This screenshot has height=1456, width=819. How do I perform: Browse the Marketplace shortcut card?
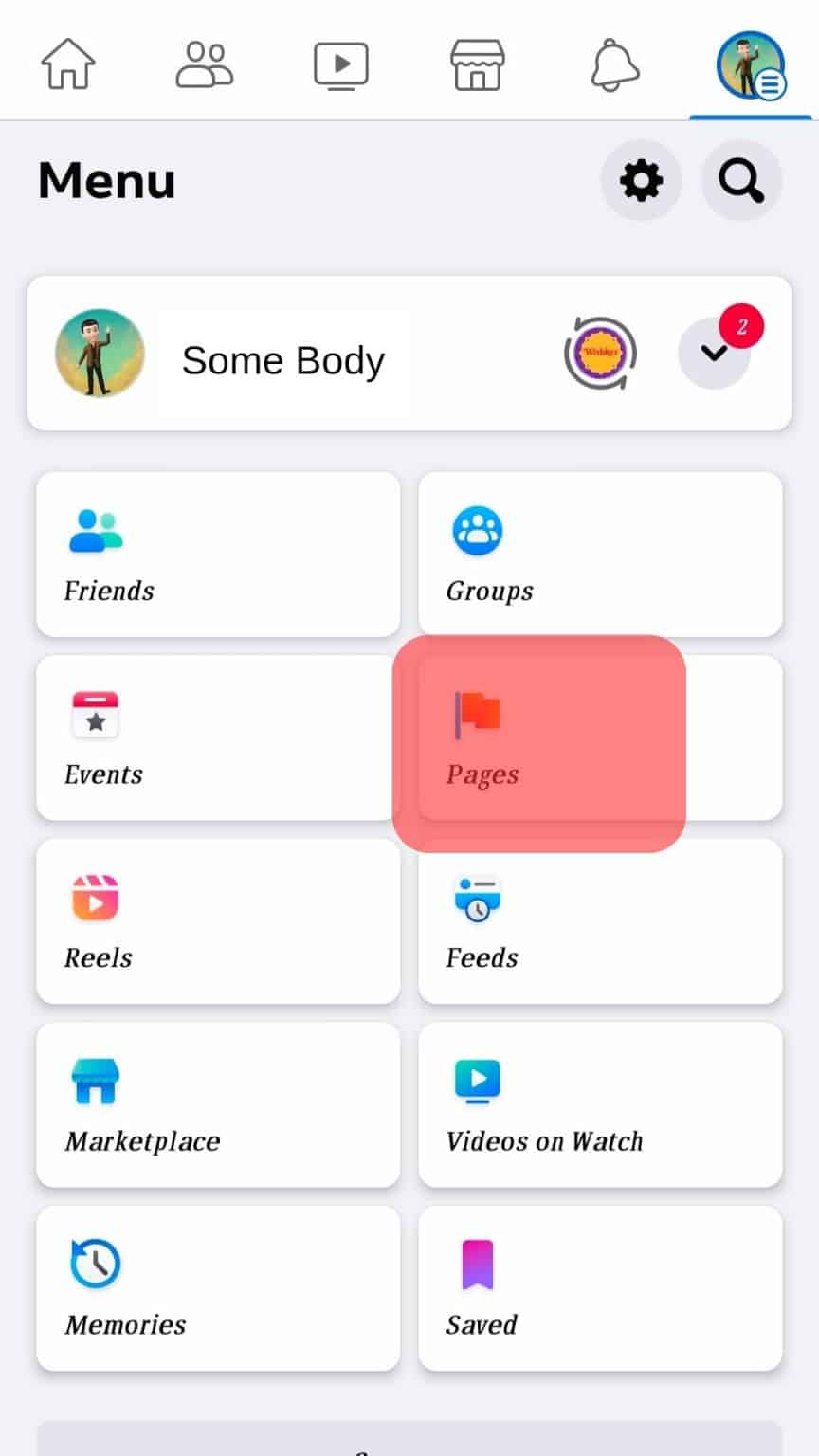tap(218, 1104)
